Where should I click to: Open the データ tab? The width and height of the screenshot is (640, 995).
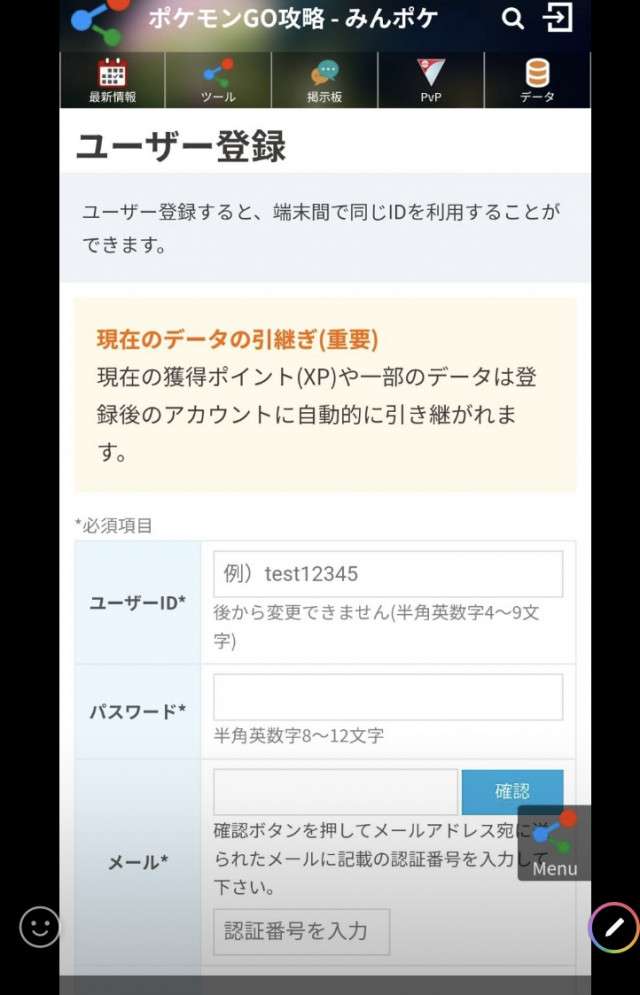point(537,81)
